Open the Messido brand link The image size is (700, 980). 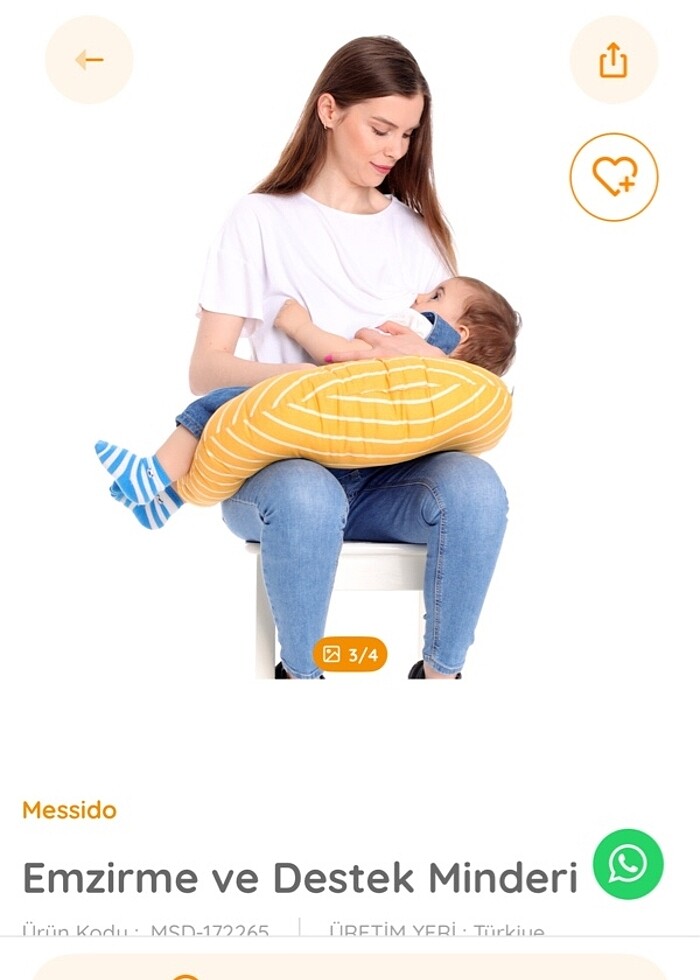pyautogui.click(x=69, y=810)
